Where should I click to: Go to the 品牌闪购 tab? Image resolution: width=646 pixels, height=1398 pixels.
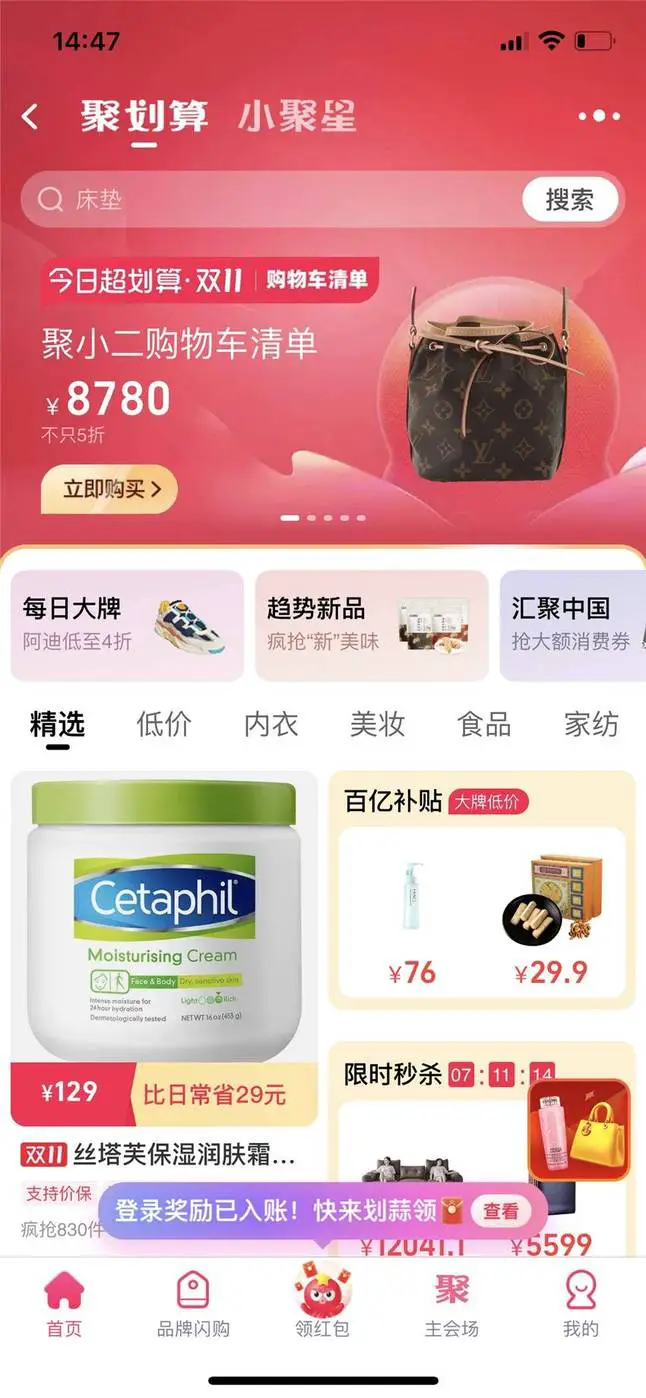click(193, 1305)
